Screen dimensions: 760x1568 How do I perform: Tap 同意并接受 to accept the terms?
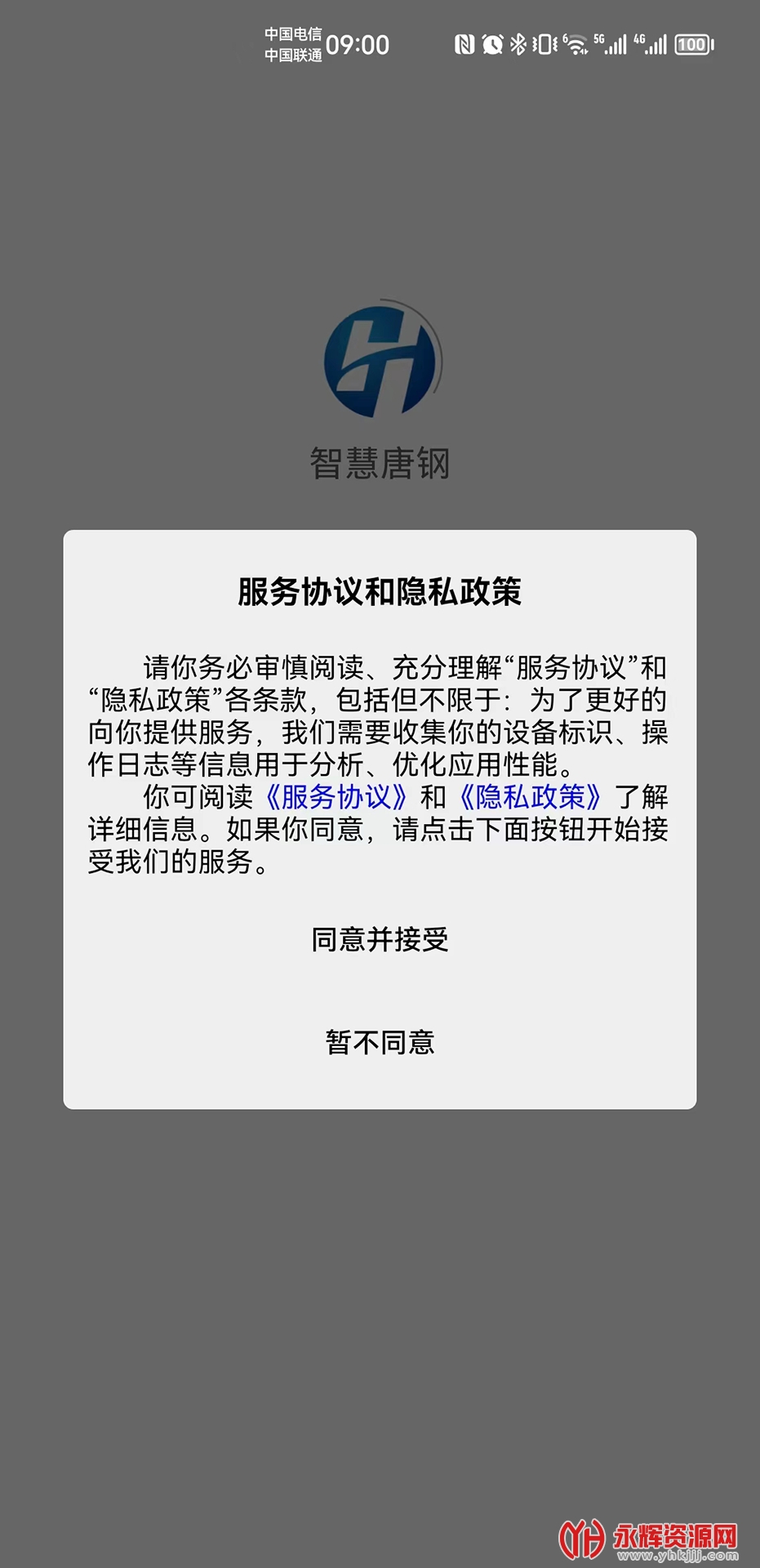tap(380, 940)
